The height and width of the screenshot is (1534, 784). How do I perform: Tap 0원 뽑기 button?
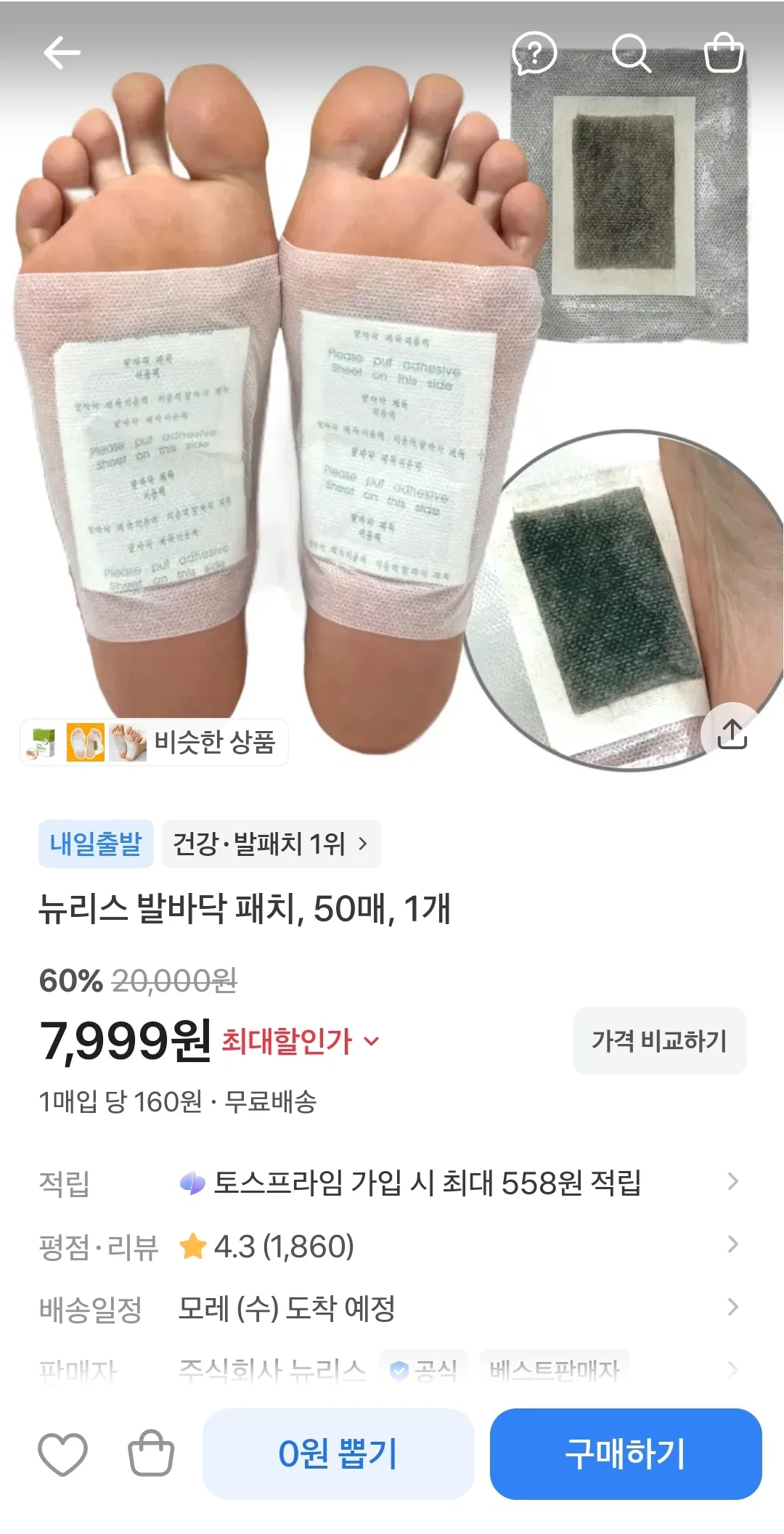[338, 1453]
